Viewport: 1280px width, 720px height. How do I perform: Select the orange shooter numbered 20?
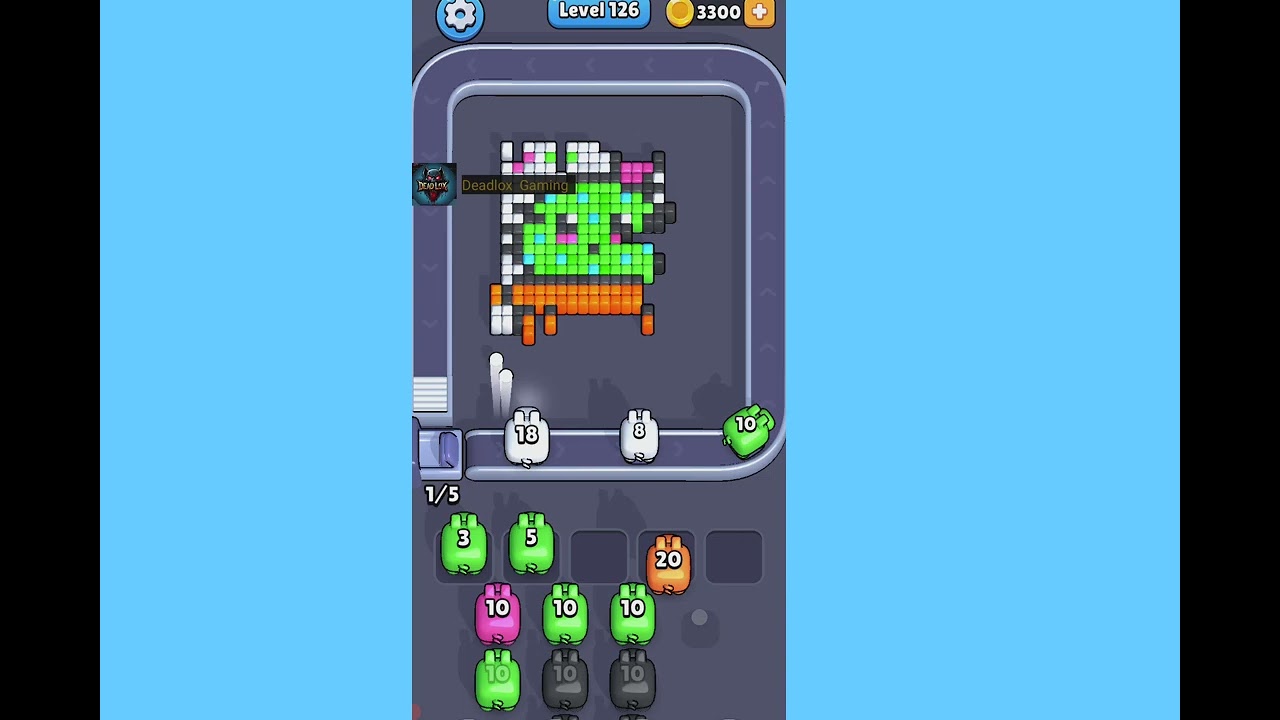pyautogui.click(x=669, y=563)
